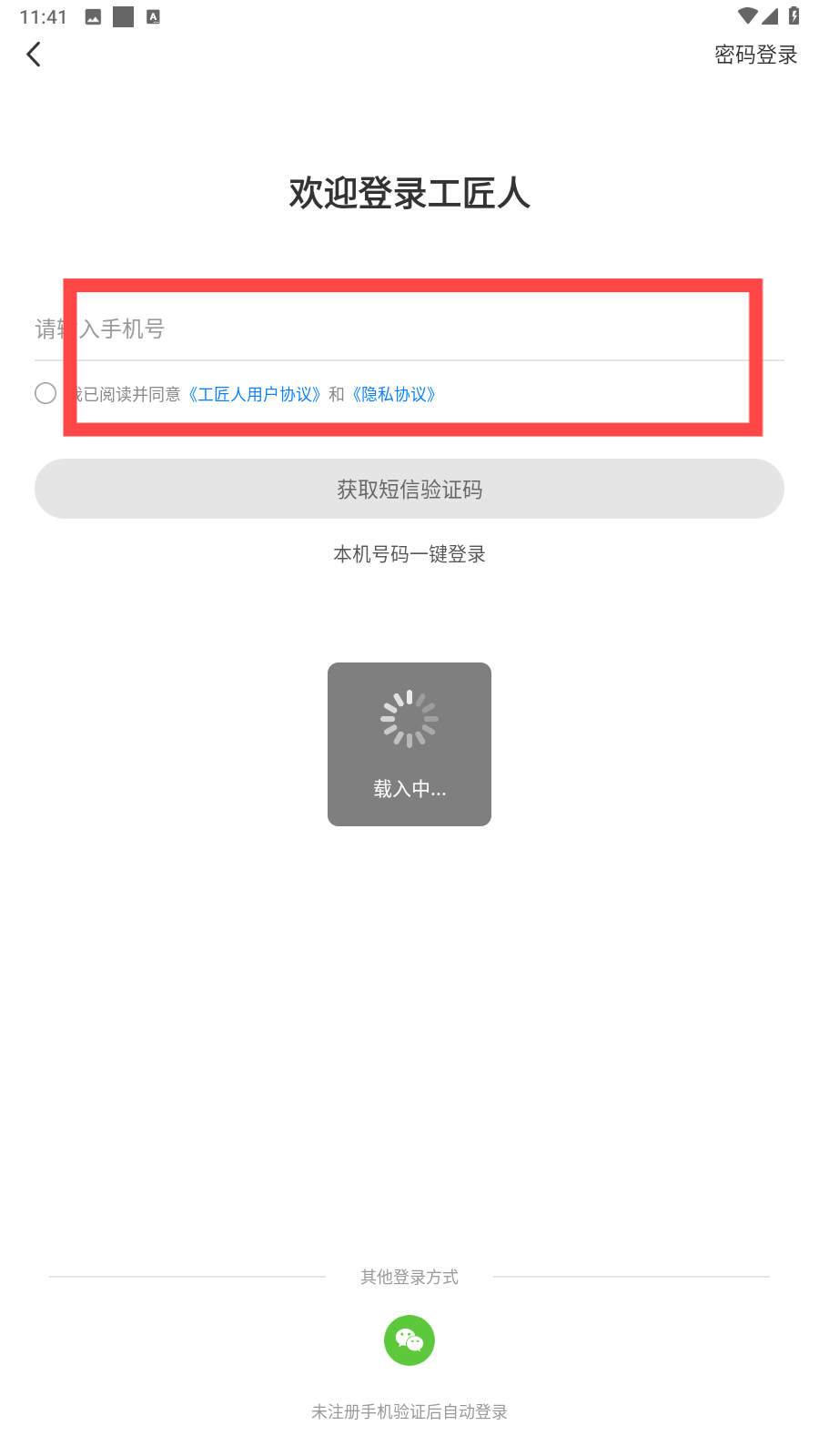Screen dimensions: 819x1456
Task: Tap 获取短信验证码 button
Action: [x=409, y=489]
